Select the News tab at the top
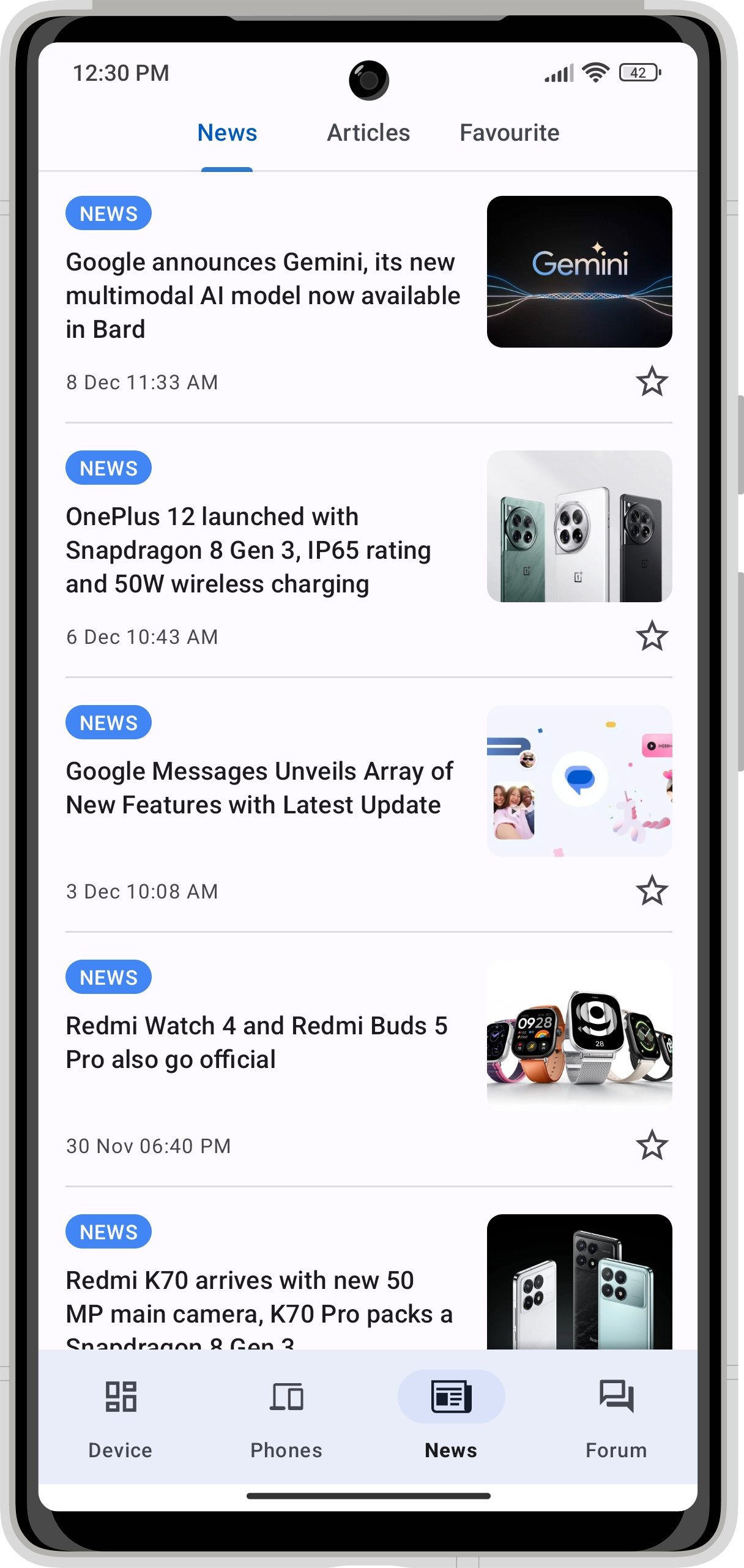 (x=227, y=132)
